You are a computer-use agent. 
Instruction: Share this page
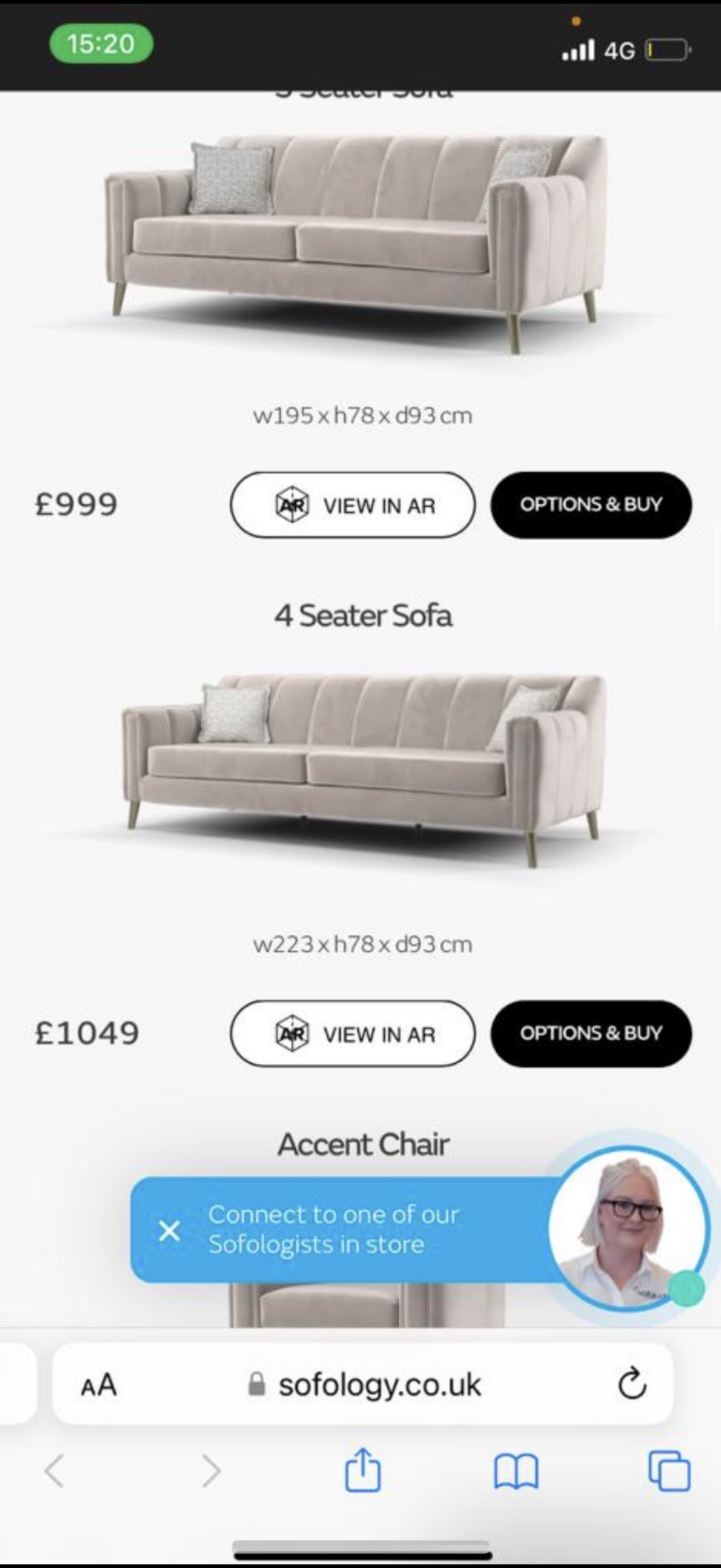coord(363,1470)
